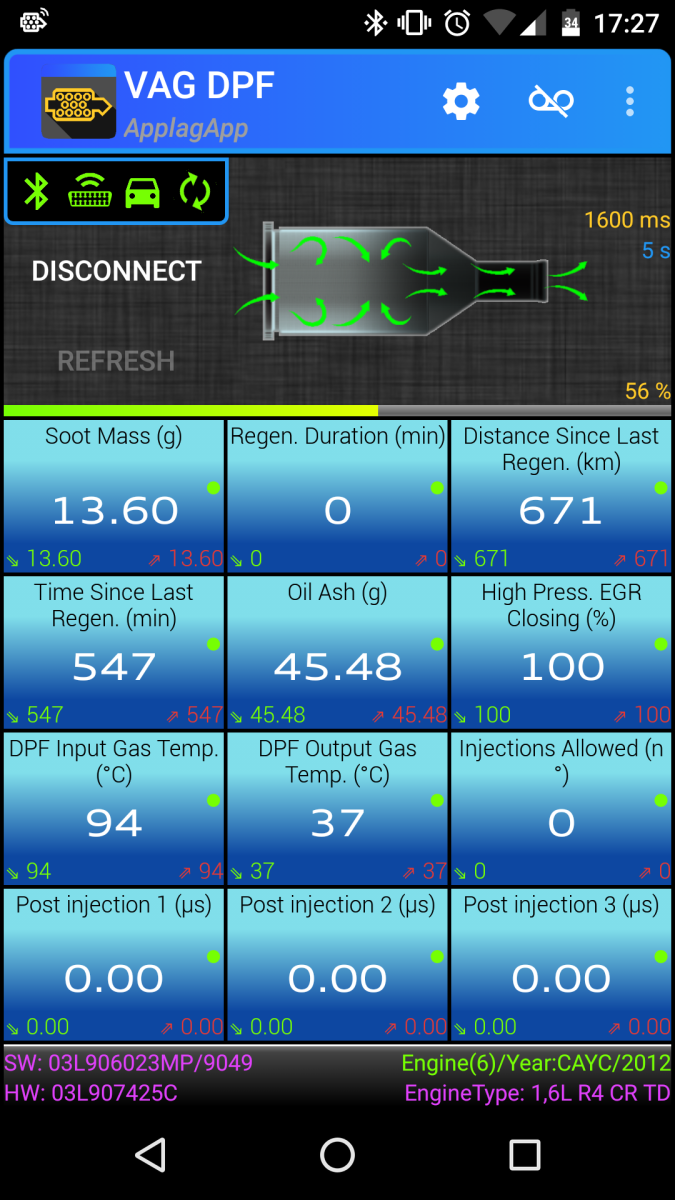Open the Post injection 1 tile

tap(114, 964)
